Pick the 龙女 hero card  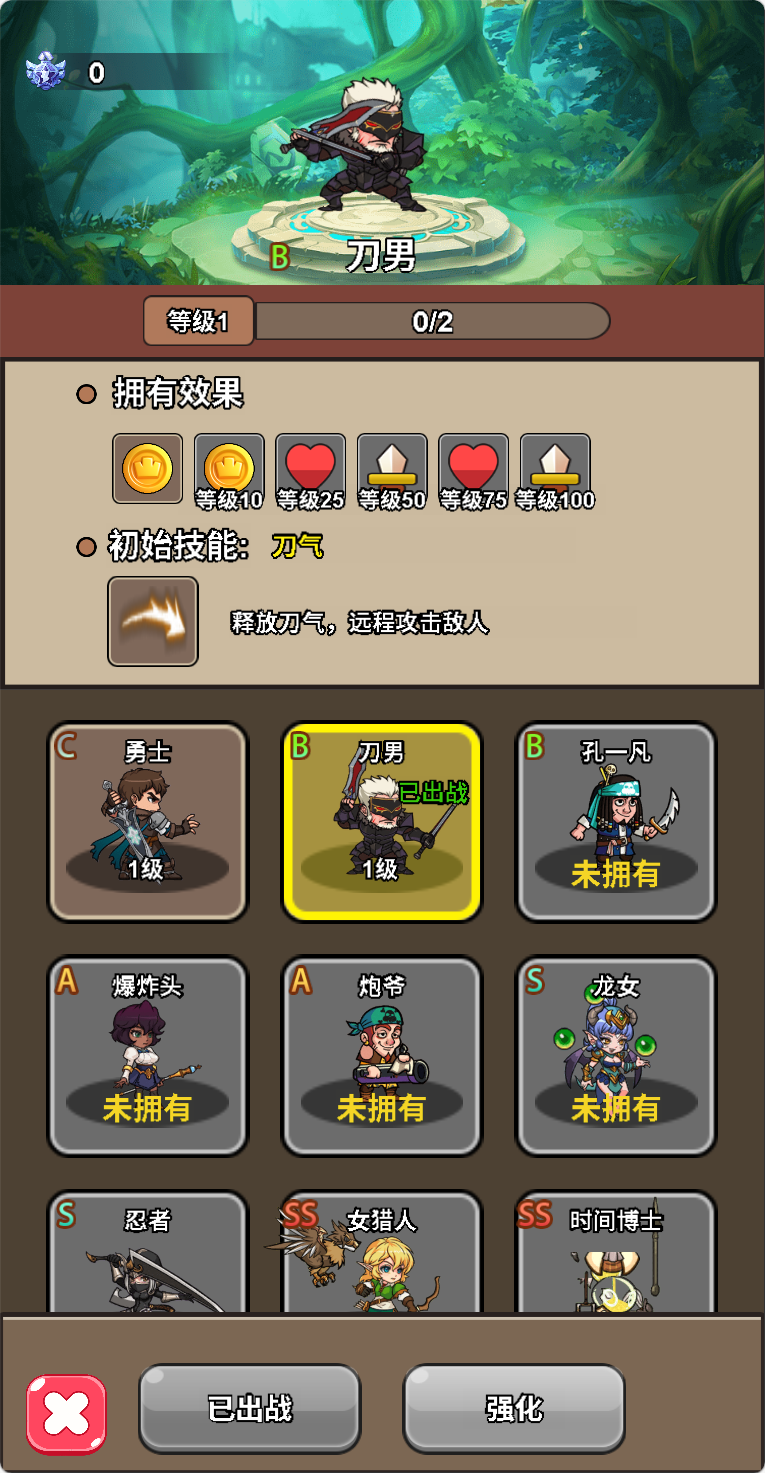(616, 1056)
